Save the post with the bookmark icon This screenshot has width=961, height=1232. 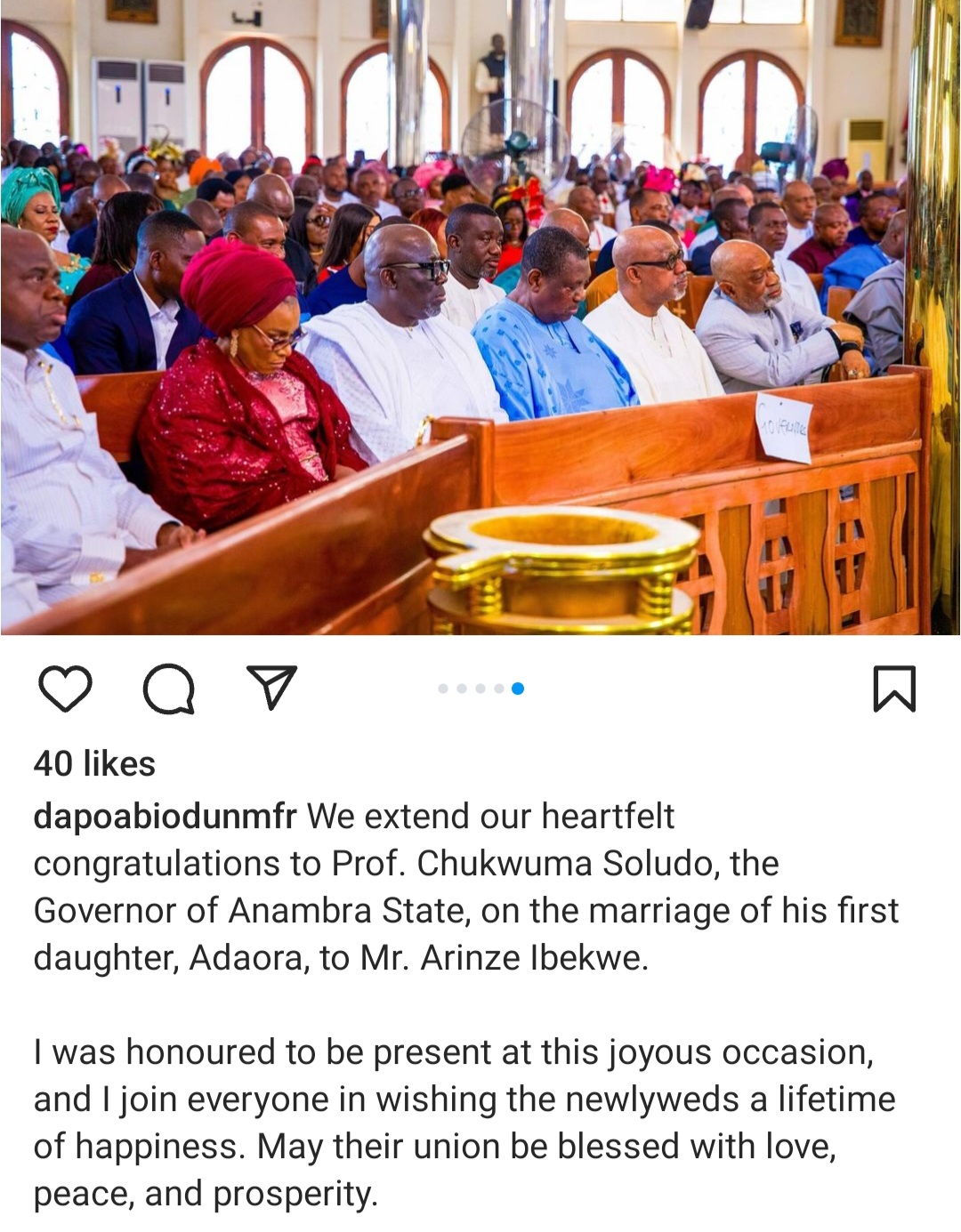pyautogui.click(x=894, y=688)
